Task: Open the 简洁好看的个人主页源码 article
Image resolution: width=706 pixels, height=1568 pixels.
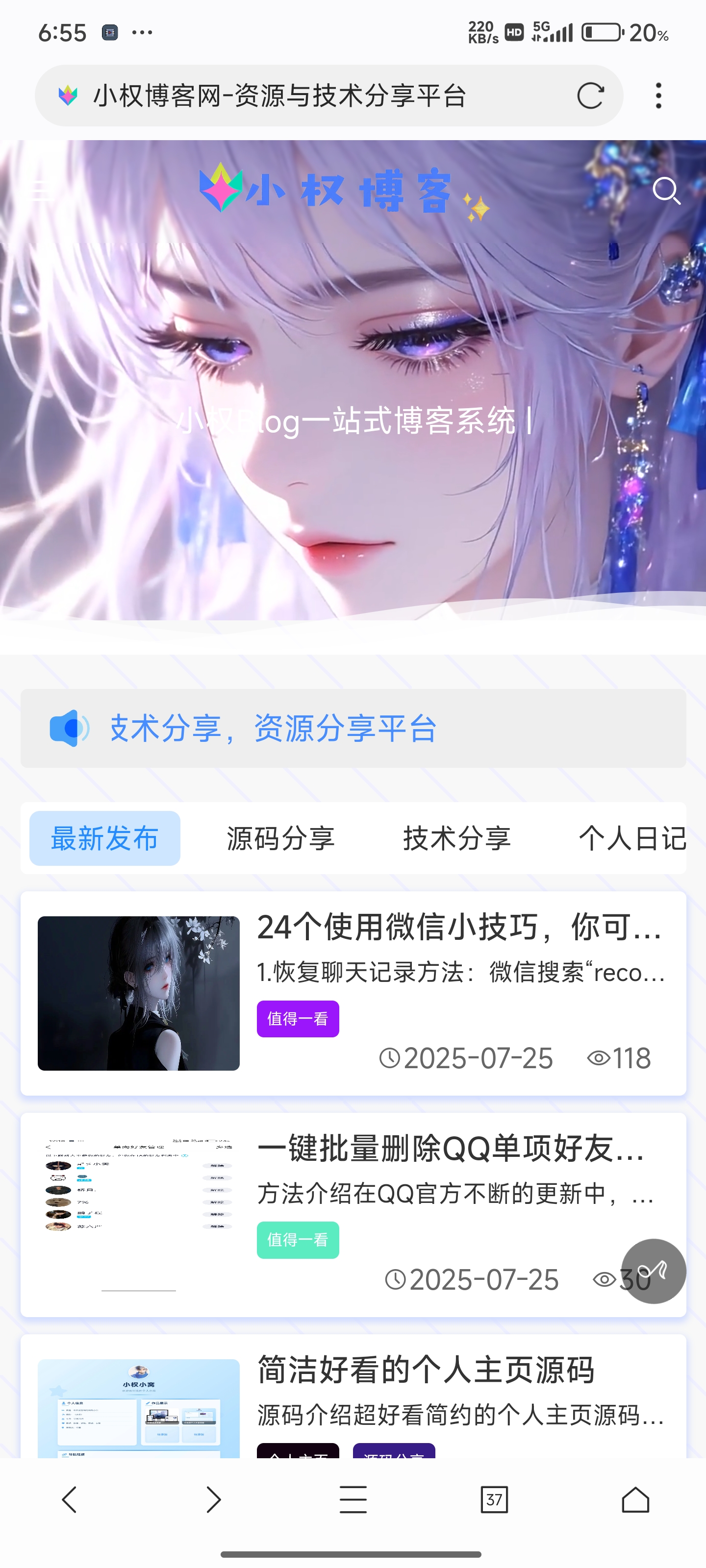Action: click(425, 1370)
